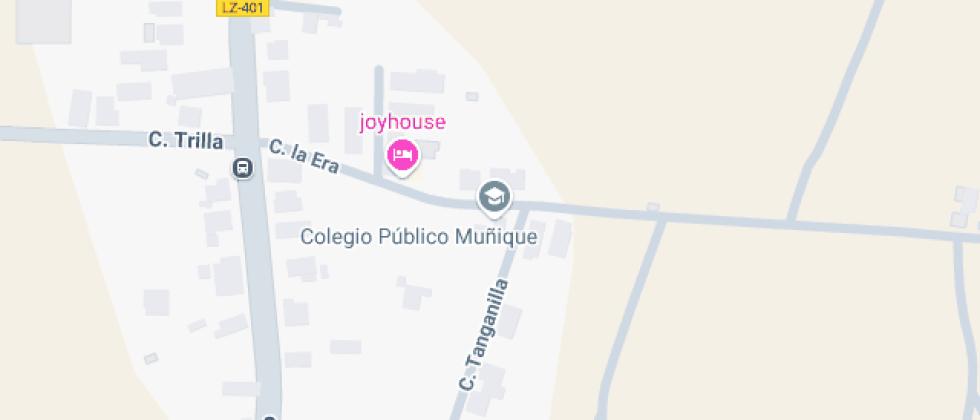Select the Colegio Público Muñique school marker
The image size is (980, 420).
pyautogui.click(x=494, y=196)
